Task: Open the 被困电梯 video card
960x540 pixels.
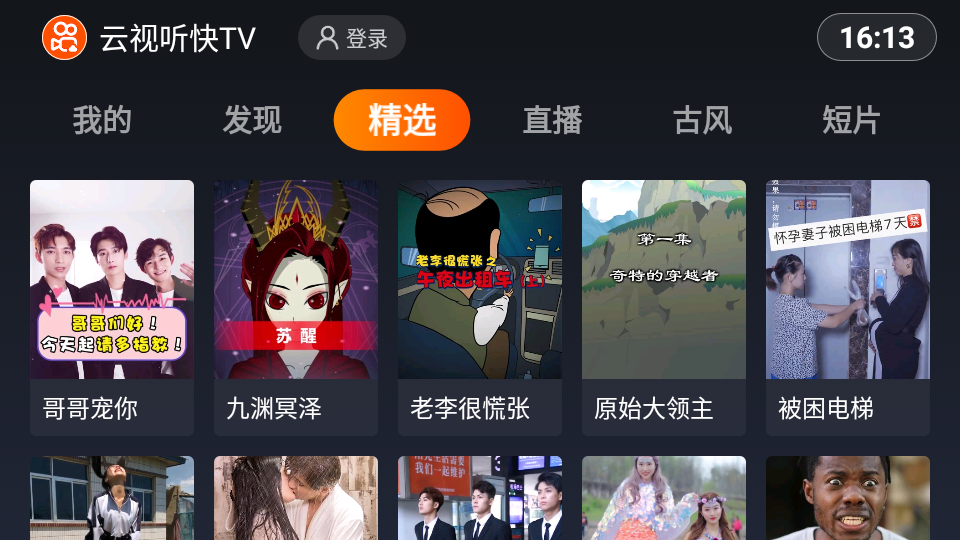Action: [848, 306]
